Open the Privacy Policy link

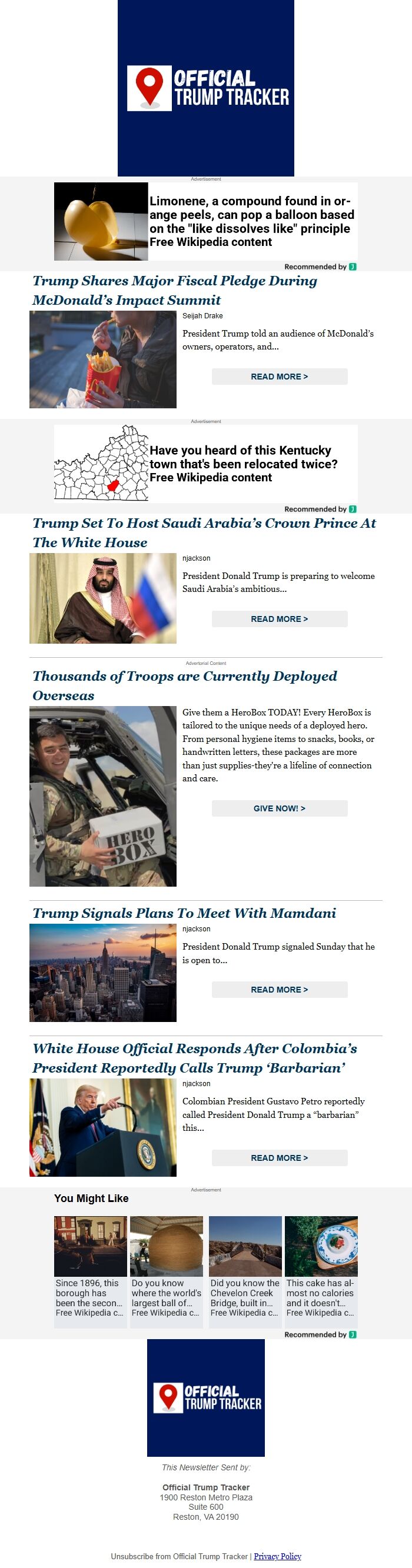pos(277,1556)
